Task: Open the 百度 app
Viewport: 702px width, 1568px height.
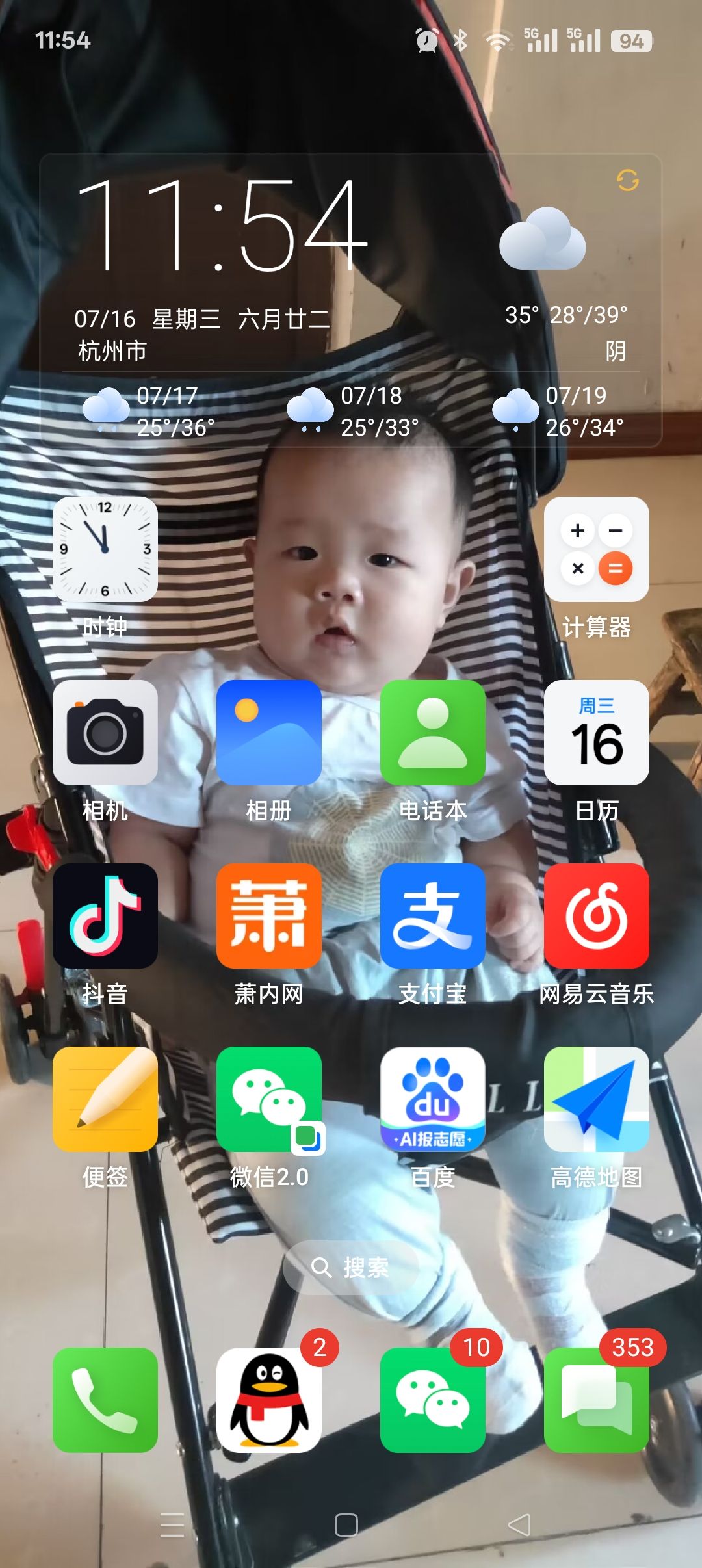Action: pos(432,1099)
